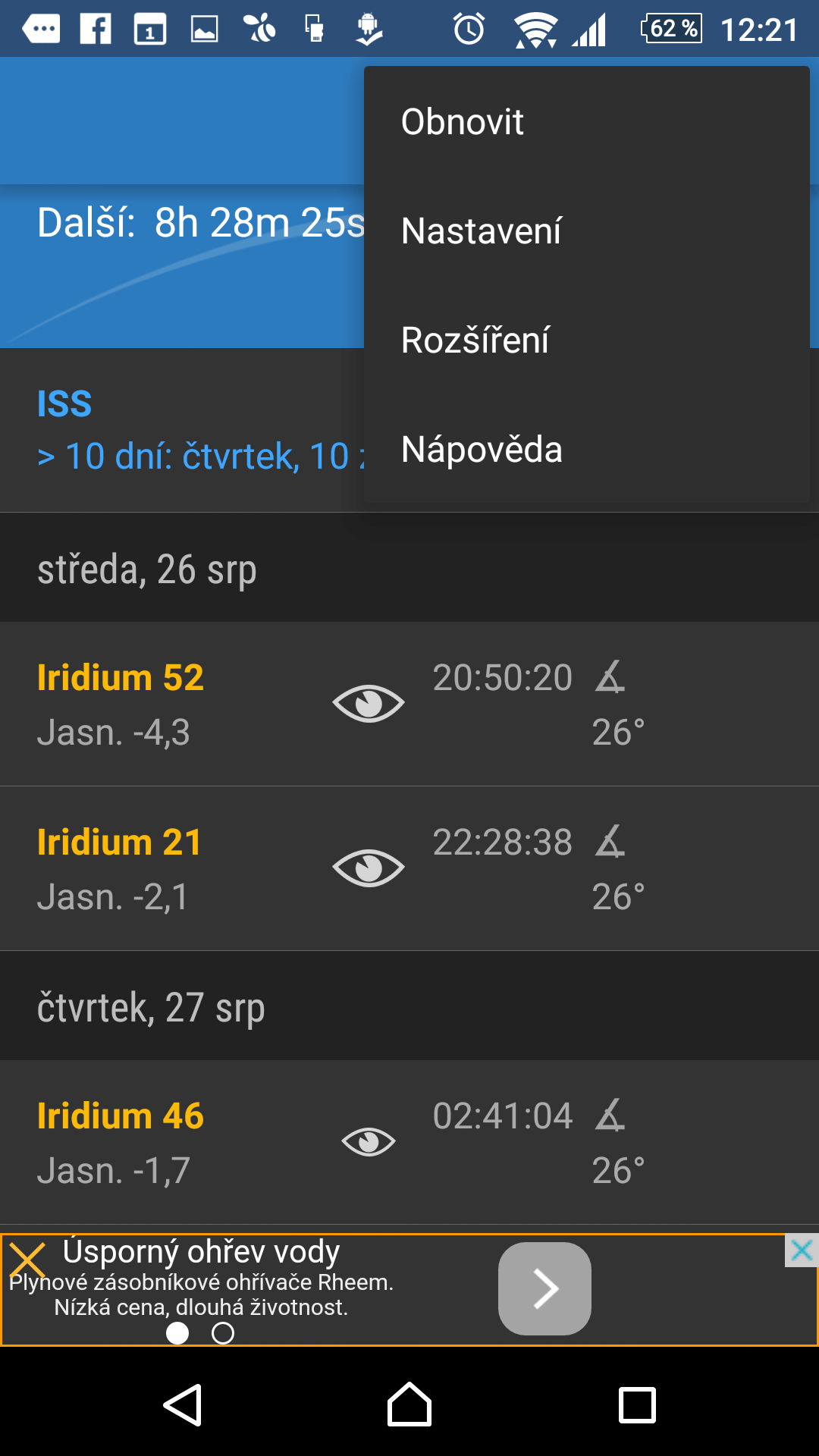This screenshot has height=1456, width=819.
Task: Open Nastavení from the overflow menu
Action: (587, 231)
